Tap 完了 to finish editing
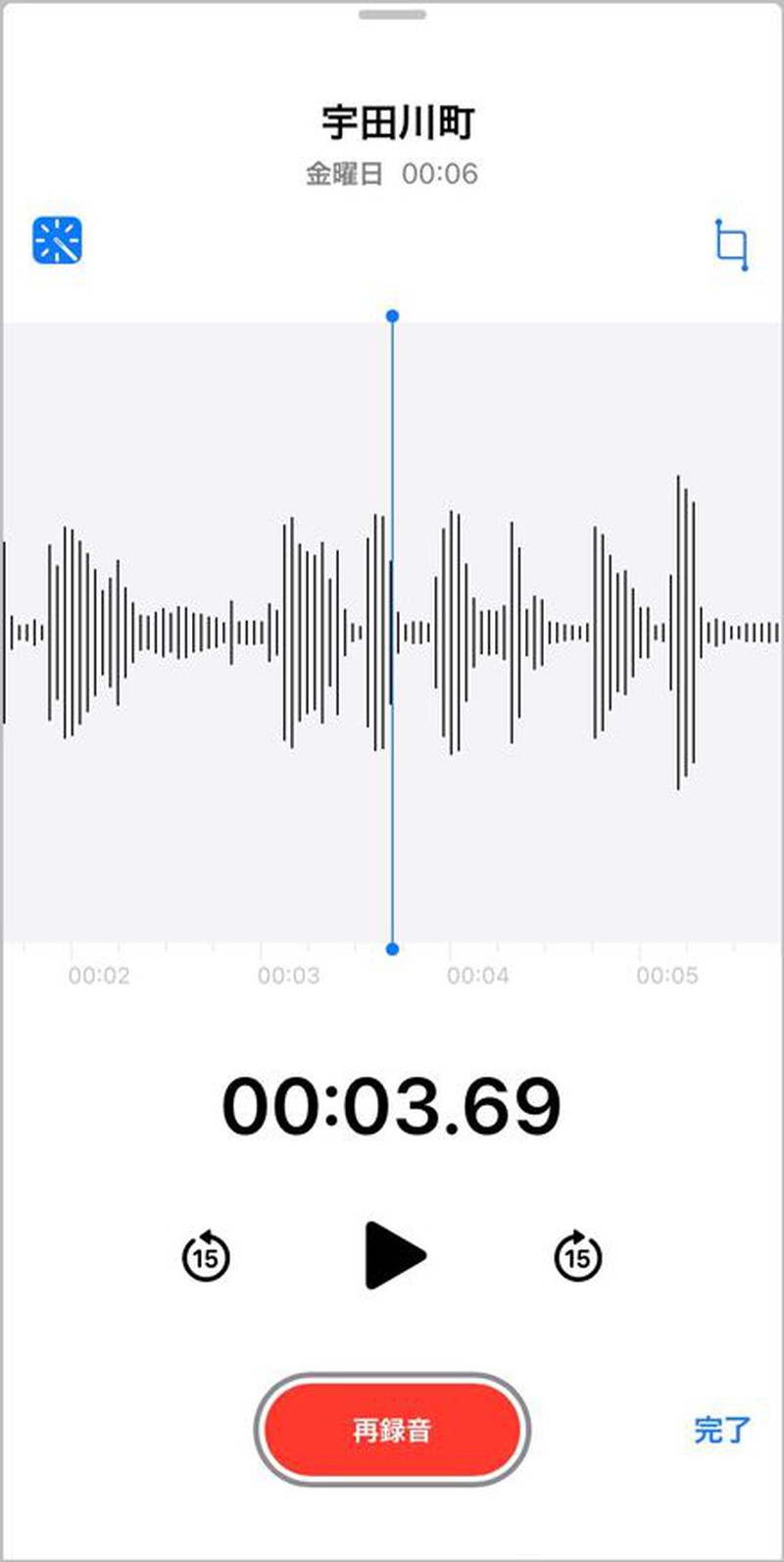This screenshot has width=784, height=1562. pyautogui.click(x=722, y=1430)
